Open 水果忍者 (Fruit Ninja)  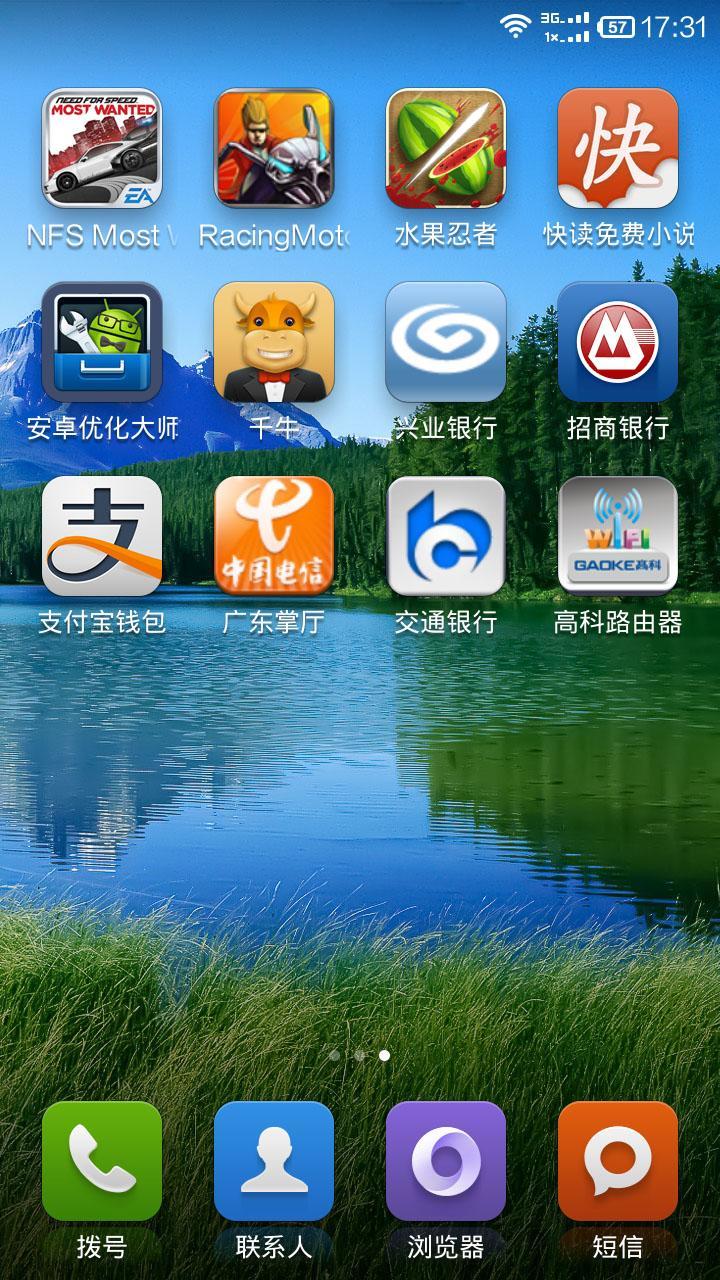click(446, 148)
